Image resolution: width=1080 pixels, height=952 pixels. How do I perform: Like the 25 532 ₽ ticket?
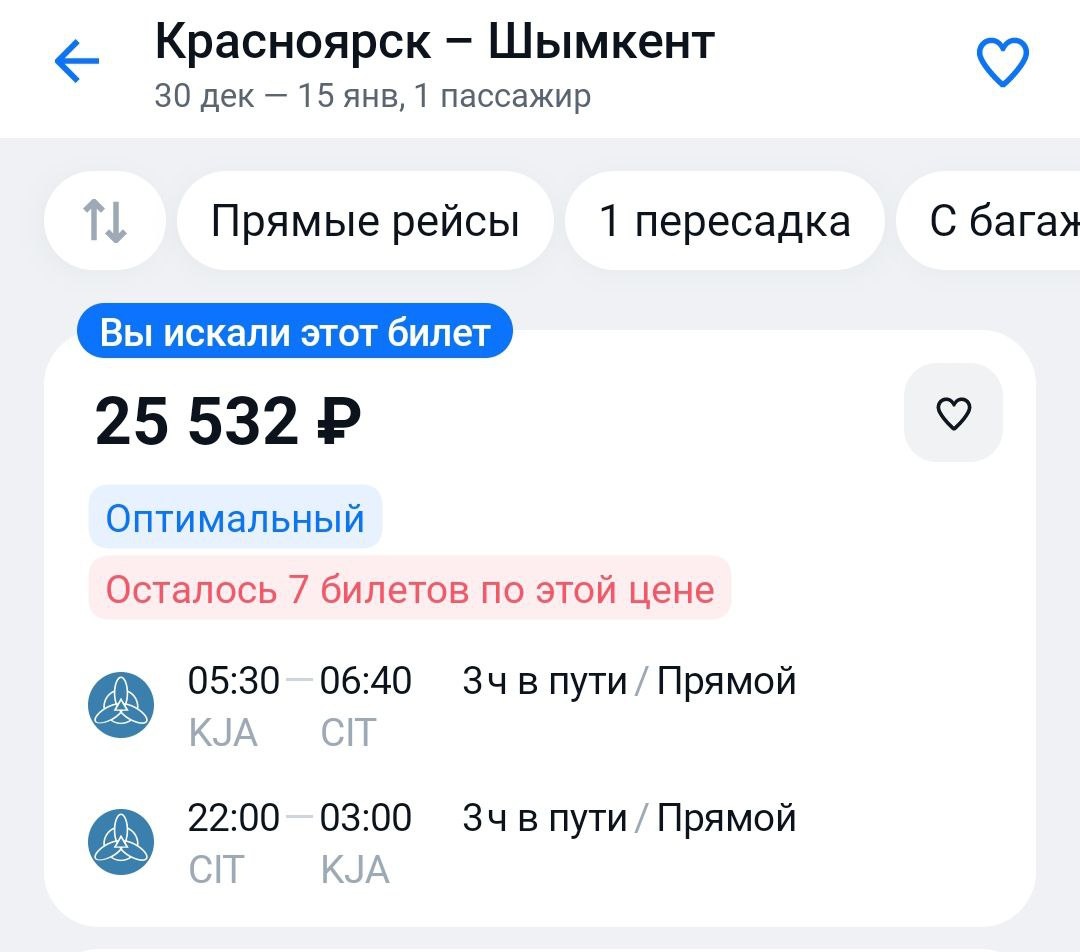click(953, 413)
